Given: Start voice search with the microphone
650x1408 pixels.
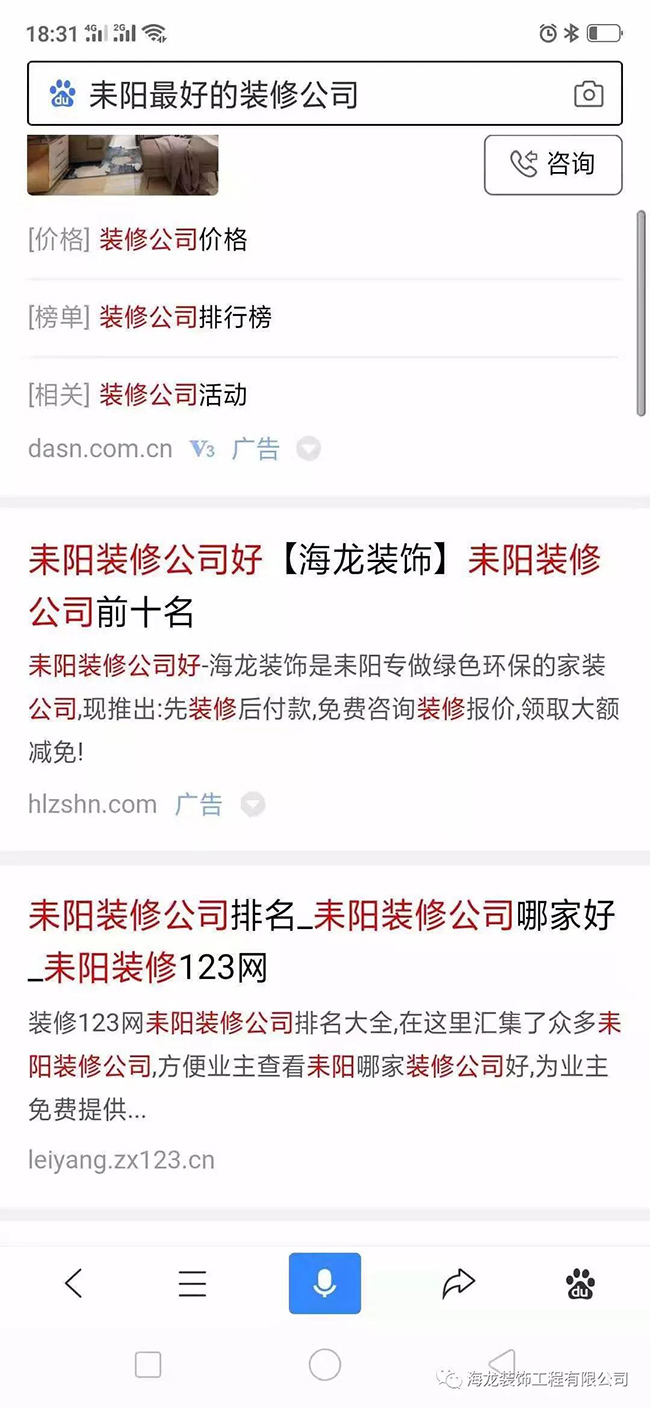Looking at the screenshot, I should 324,1283.
